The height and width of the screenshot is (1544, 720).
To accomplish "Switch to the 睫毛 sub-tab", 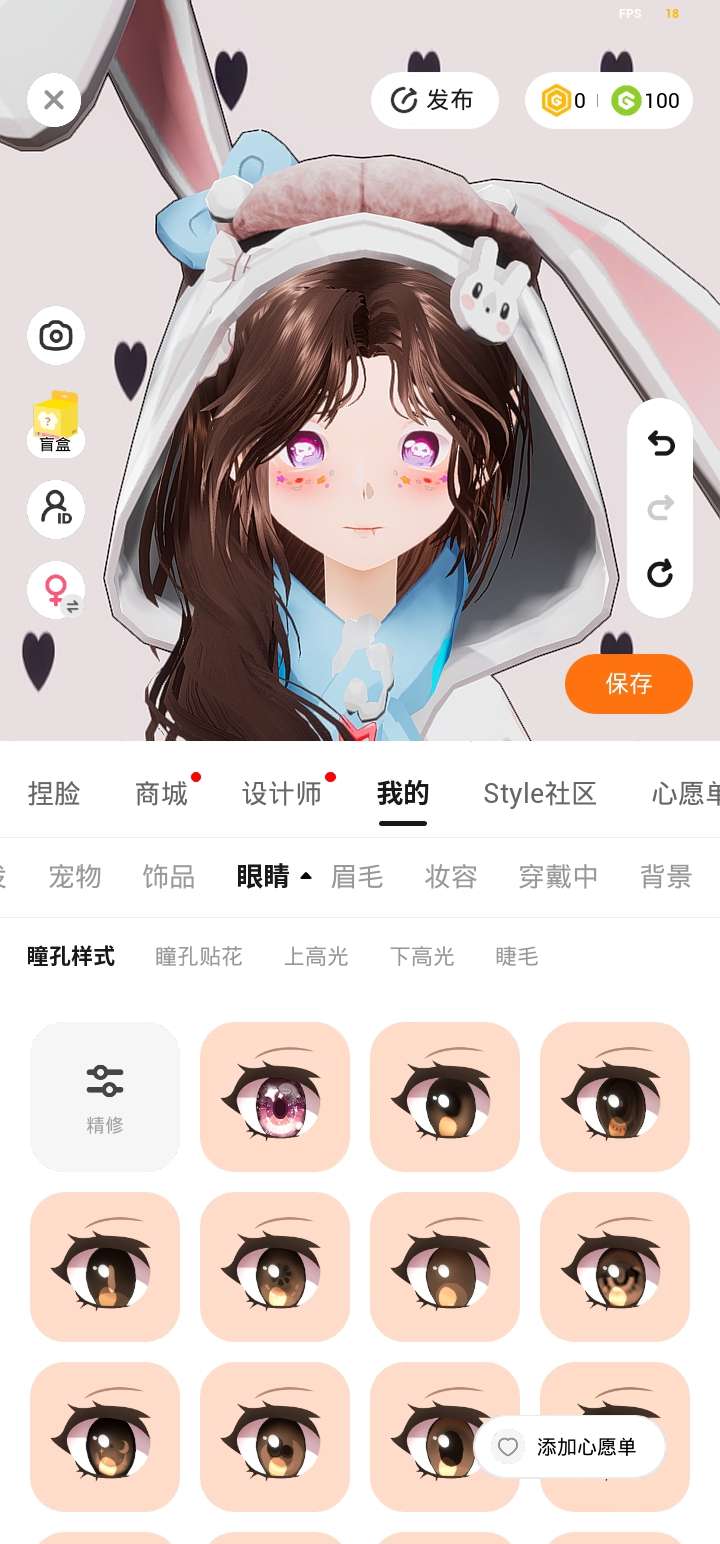I will click(517, 957).
